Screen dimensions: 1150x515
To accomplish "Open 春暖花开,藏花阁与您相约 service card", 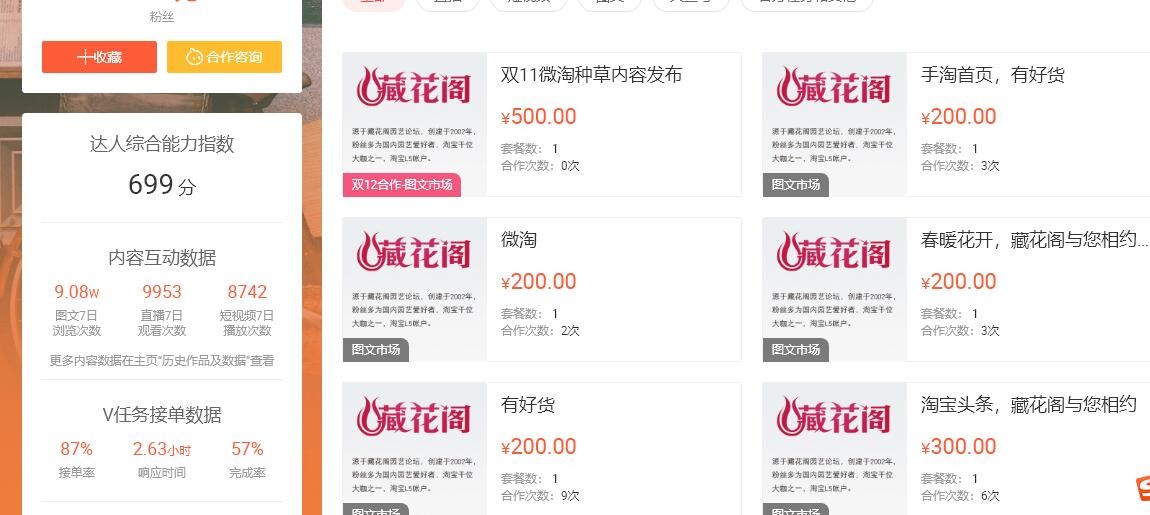I will pos(1033,240).
